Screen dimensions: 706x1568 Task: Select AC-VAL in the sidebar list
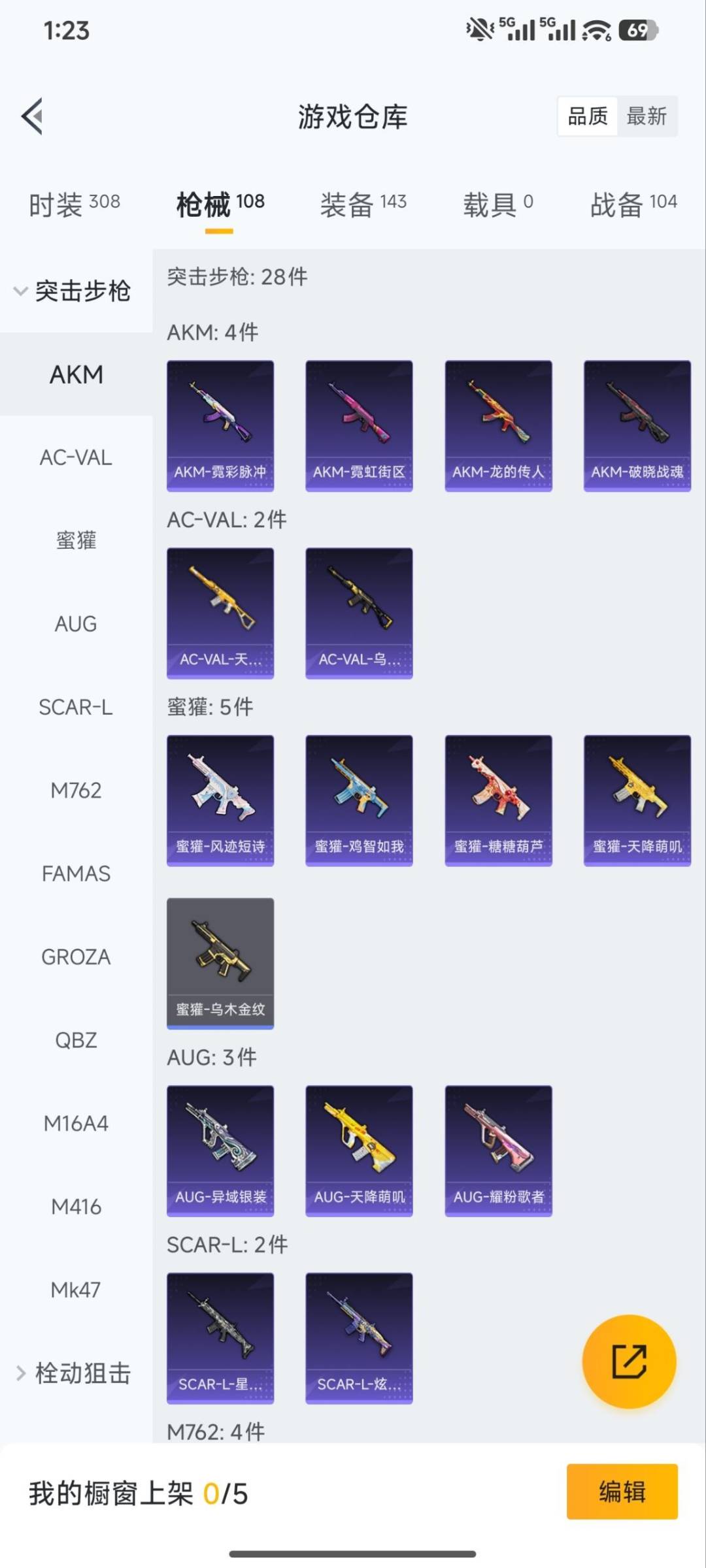76,458
